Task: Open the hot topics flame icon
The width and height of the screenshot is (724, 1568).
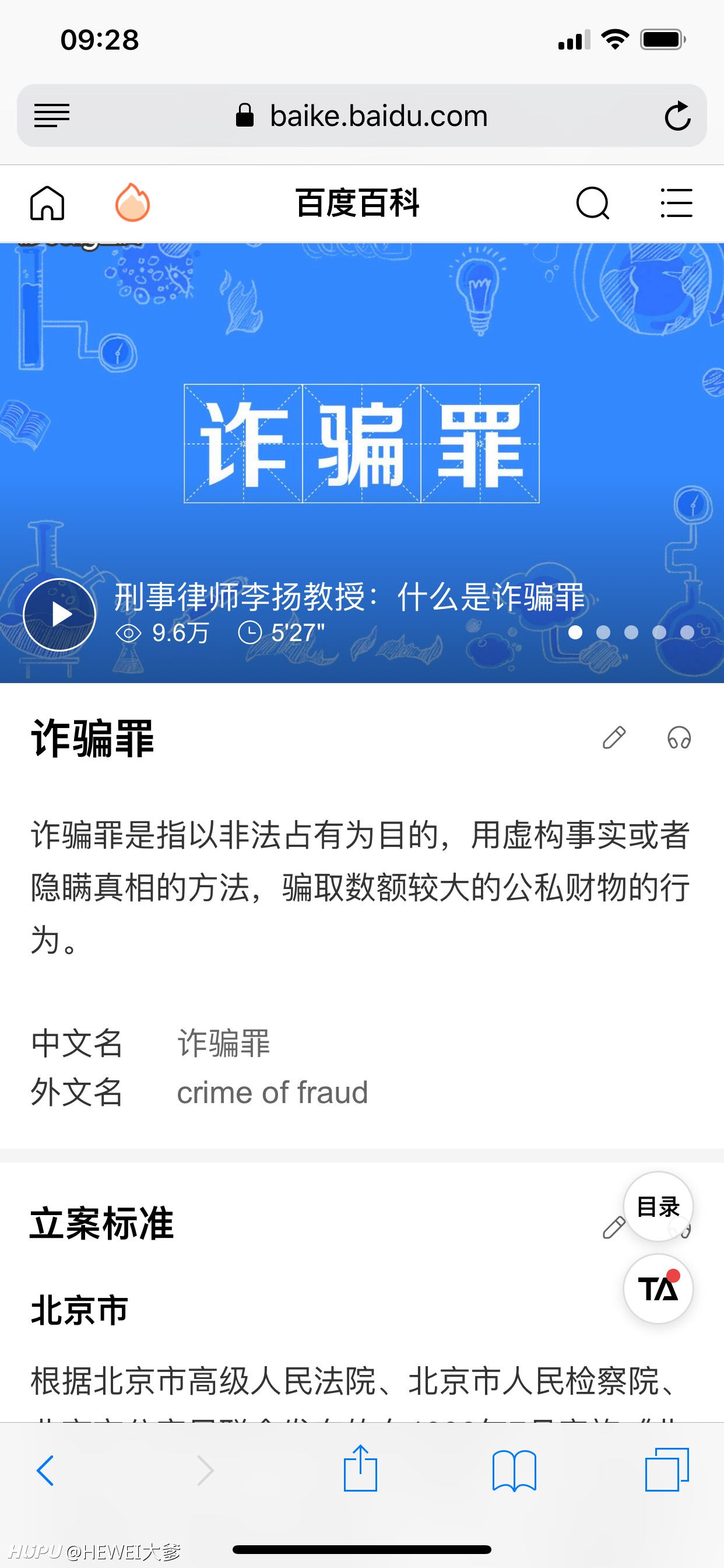Action: tap(132, 202)
